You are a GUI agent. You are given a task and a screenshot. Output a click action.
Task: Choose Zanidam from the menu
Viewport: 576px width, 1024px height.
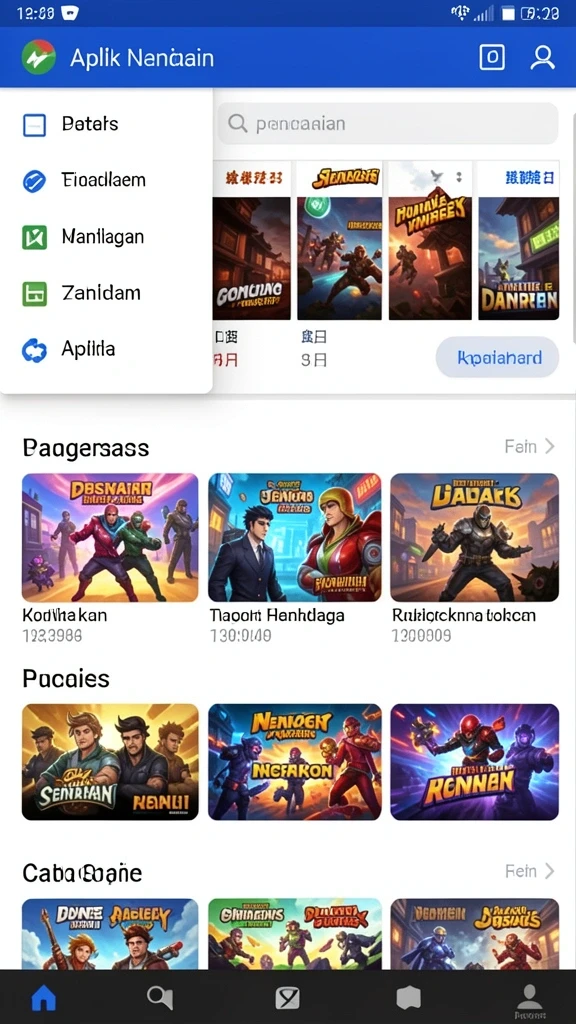106,293
